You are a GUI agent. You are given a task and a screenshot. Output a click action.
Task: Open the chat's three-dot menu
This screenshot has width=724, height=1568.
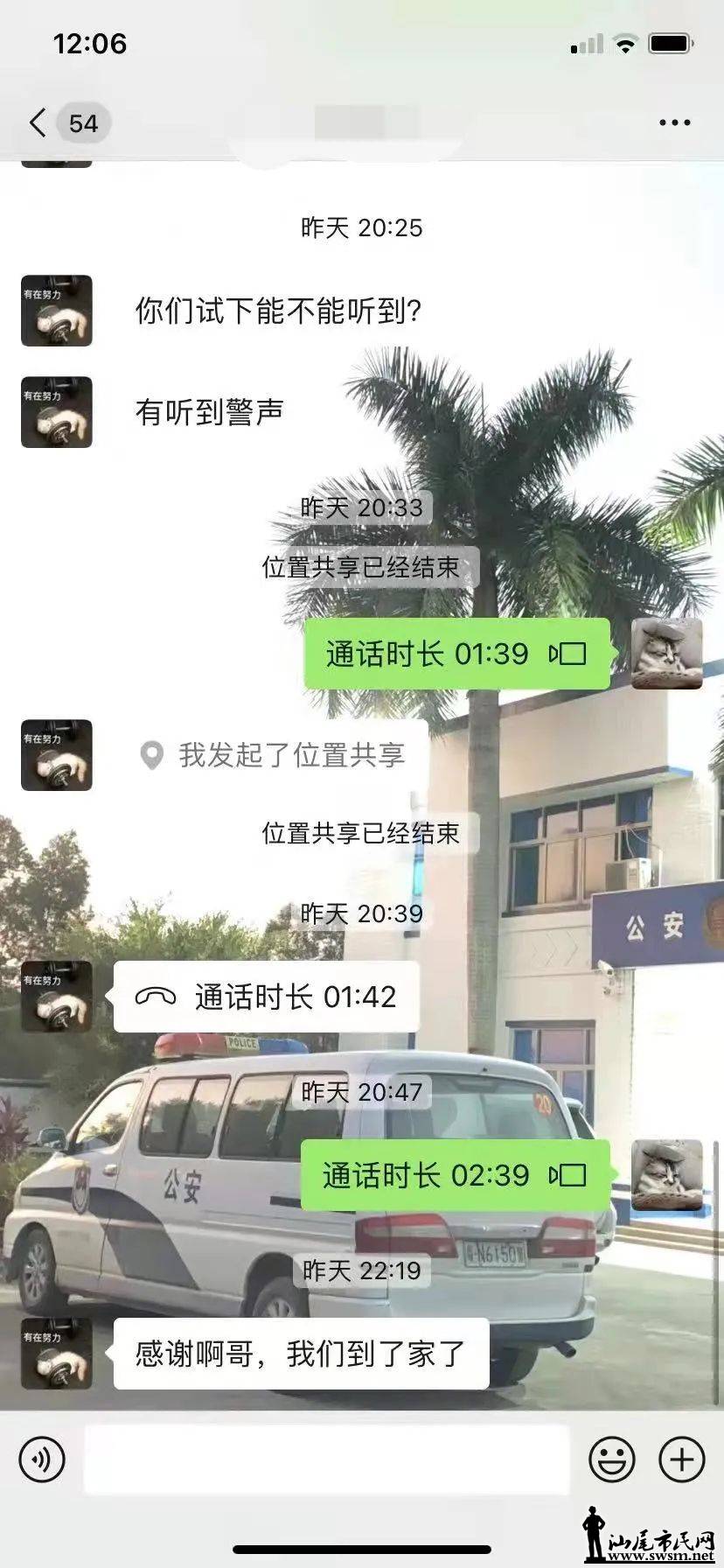pyautogui.click(x=674, y=123)
